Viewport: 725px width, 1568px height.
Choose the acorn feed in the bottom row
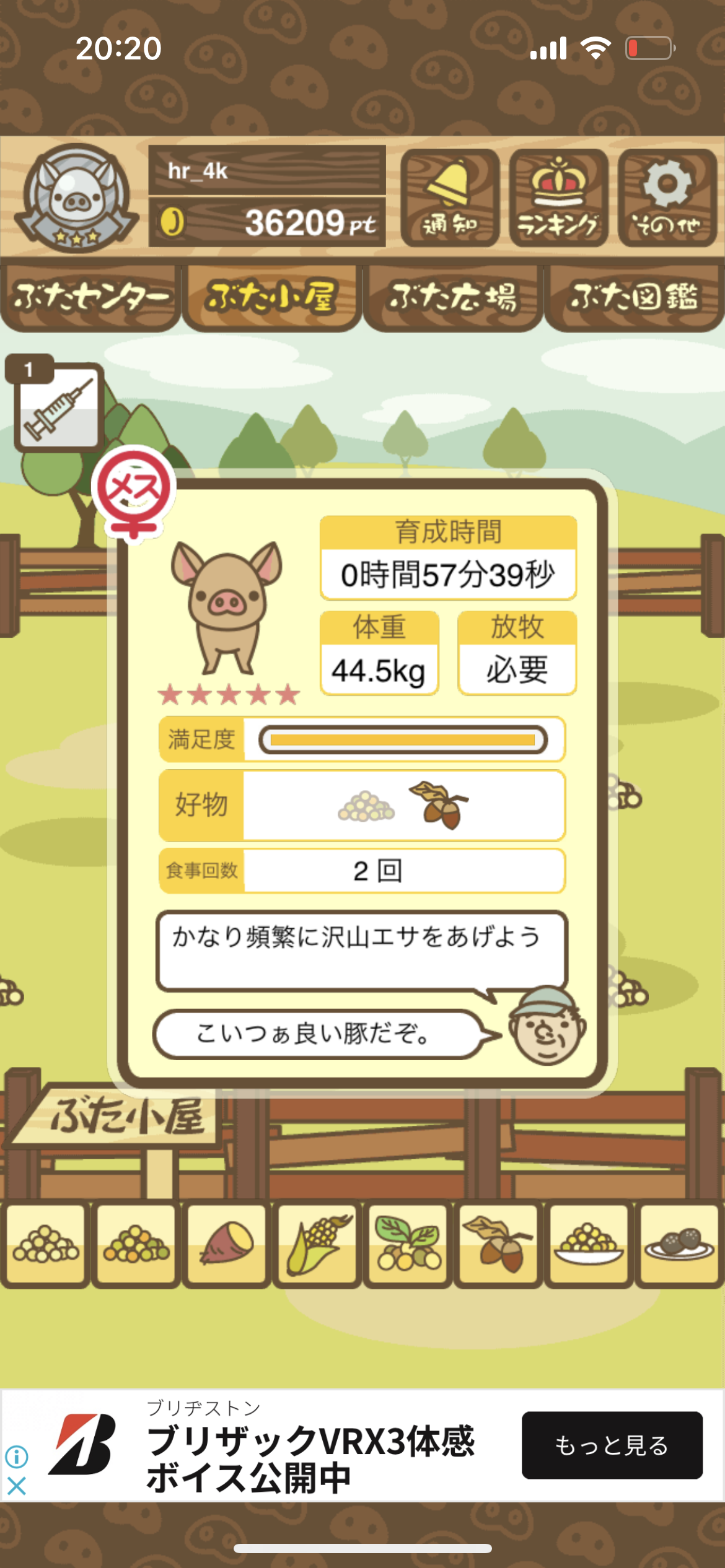[498, 1244]
